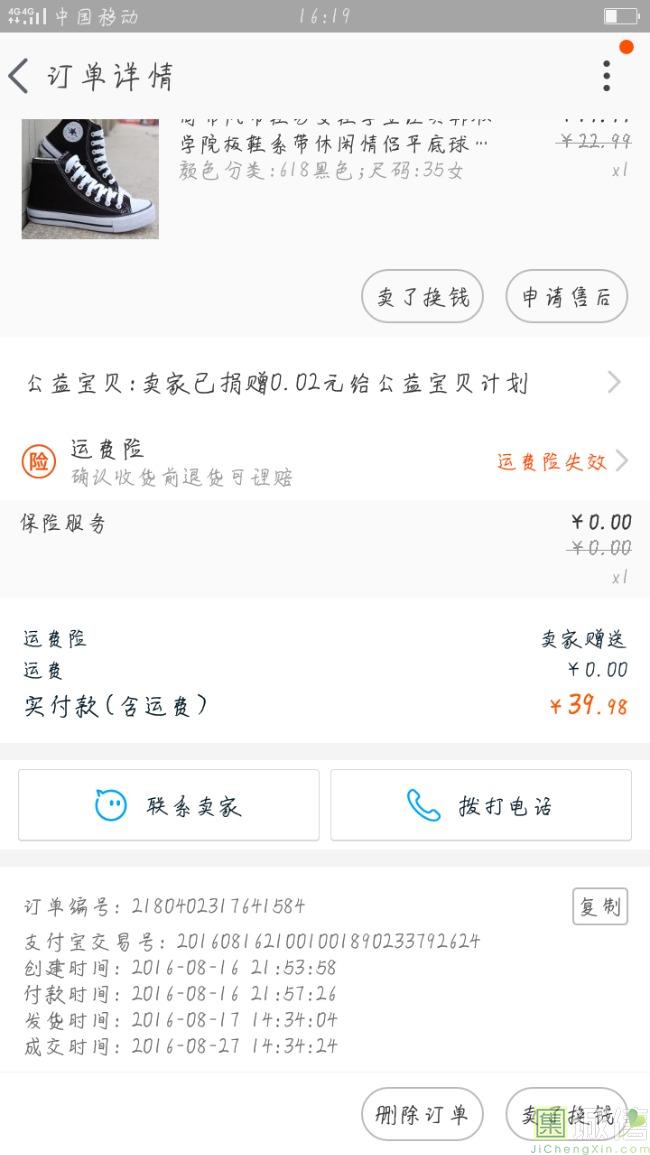The image size is (650, 1155).
Task: Tap the 卖了换钱 button beside 申请售后
Action: pyautogui.click(x=422, y=297)
